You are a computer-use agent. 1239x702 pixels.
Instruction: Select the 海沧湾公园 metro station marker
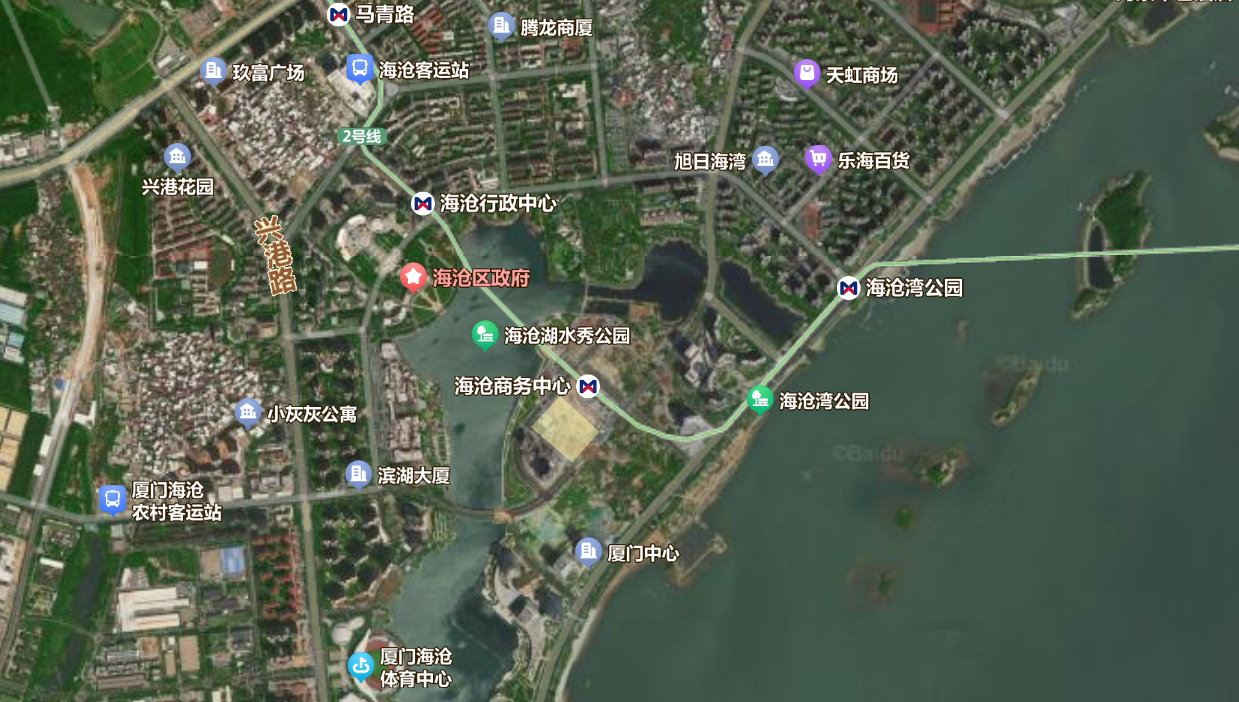click(848, 288)
